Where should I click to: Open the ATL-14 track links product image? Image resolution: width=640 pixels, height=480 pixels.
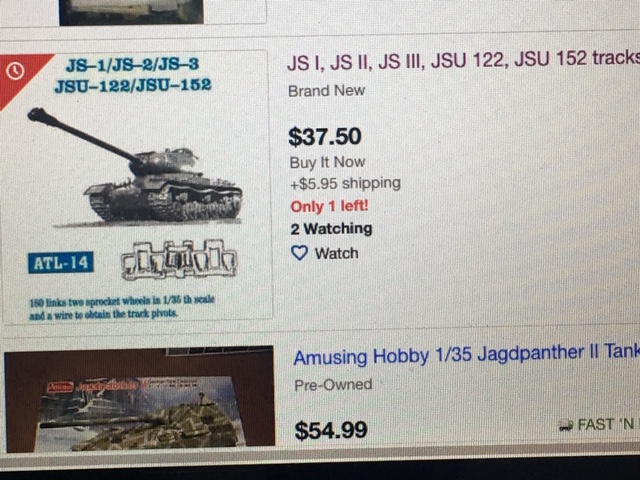coord(137,186)
